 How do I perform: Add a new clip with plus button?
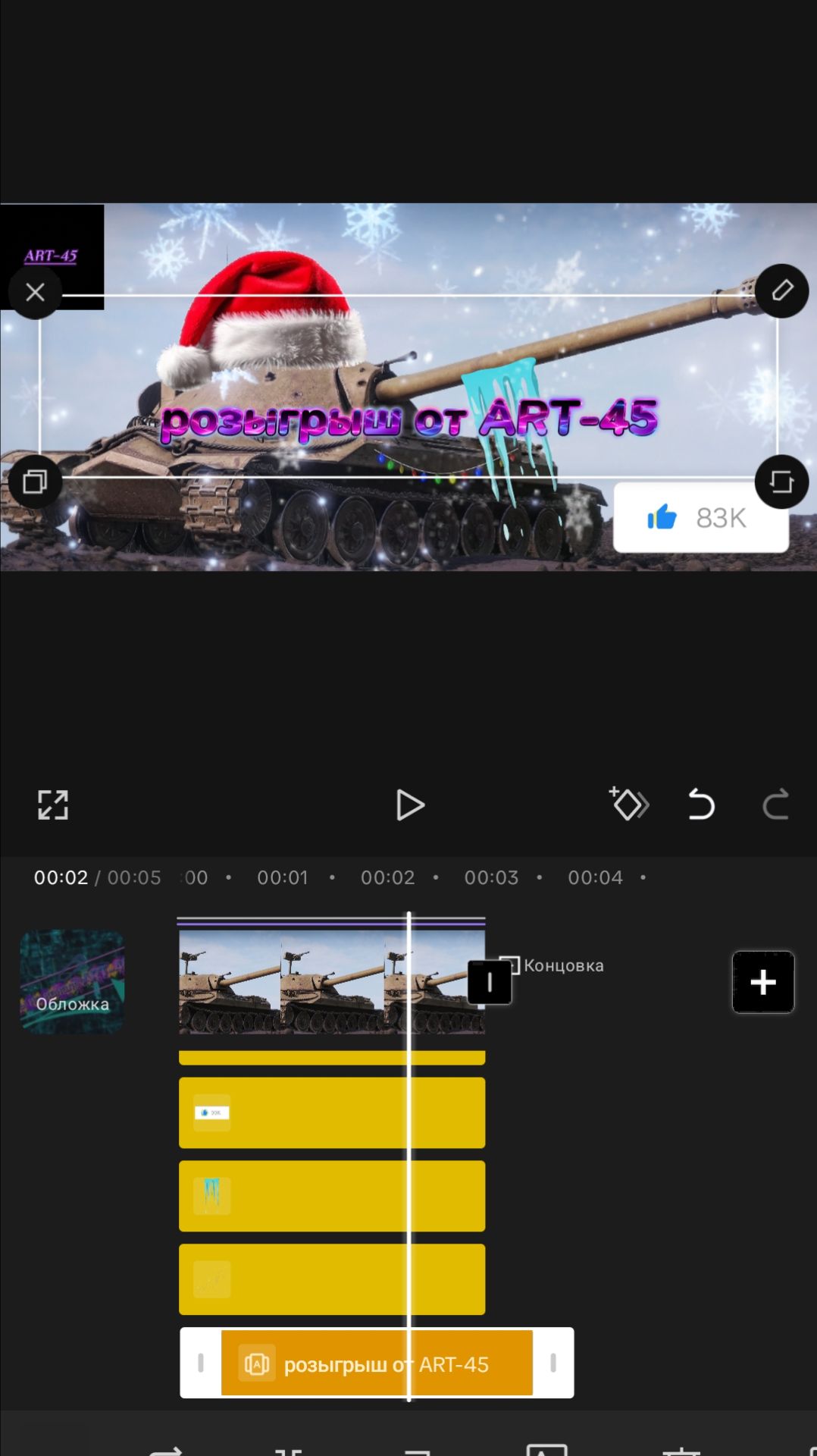(762, 982)
